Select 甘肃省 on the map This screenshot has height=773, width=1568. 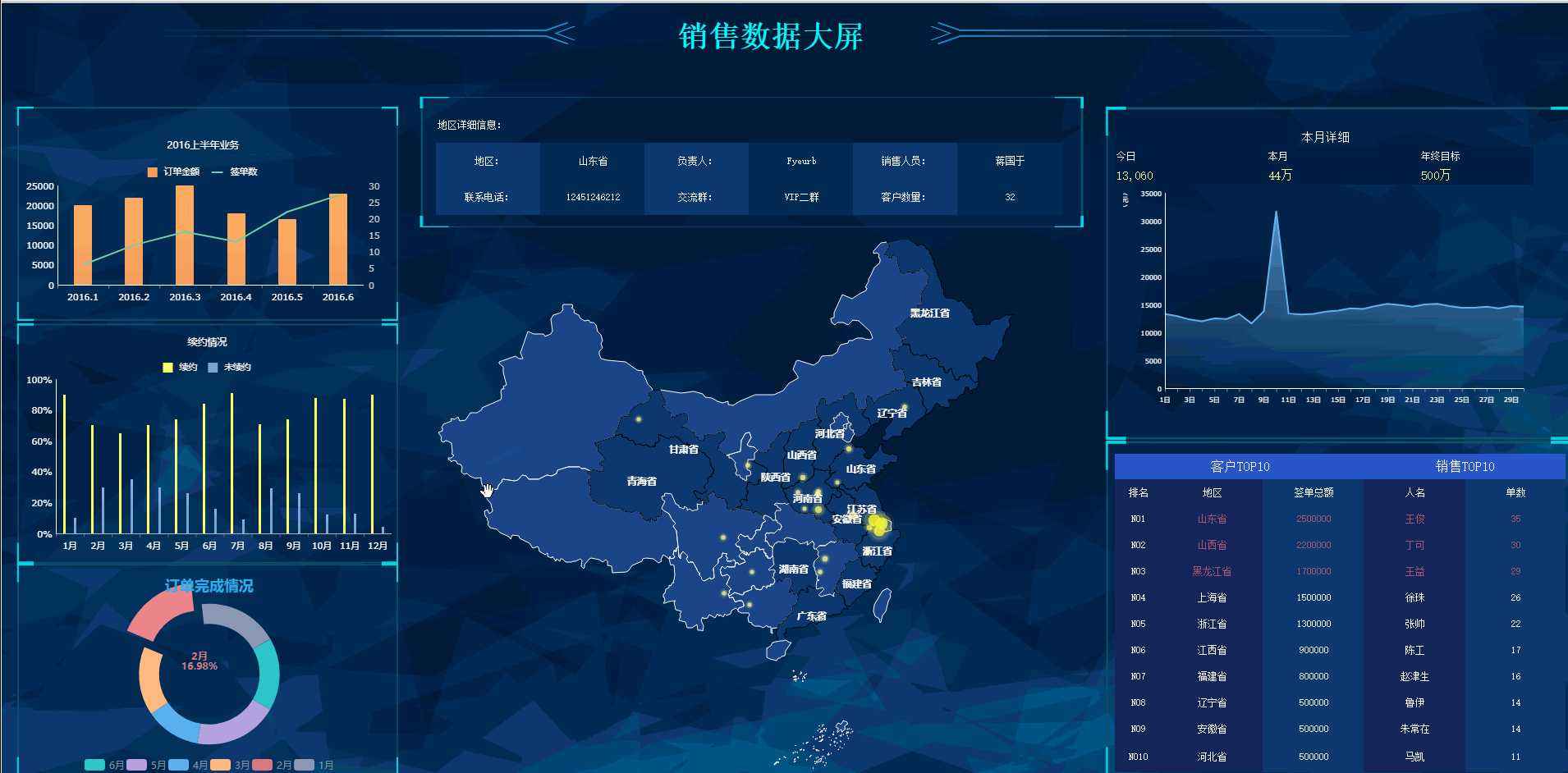[x=683, y=449]
